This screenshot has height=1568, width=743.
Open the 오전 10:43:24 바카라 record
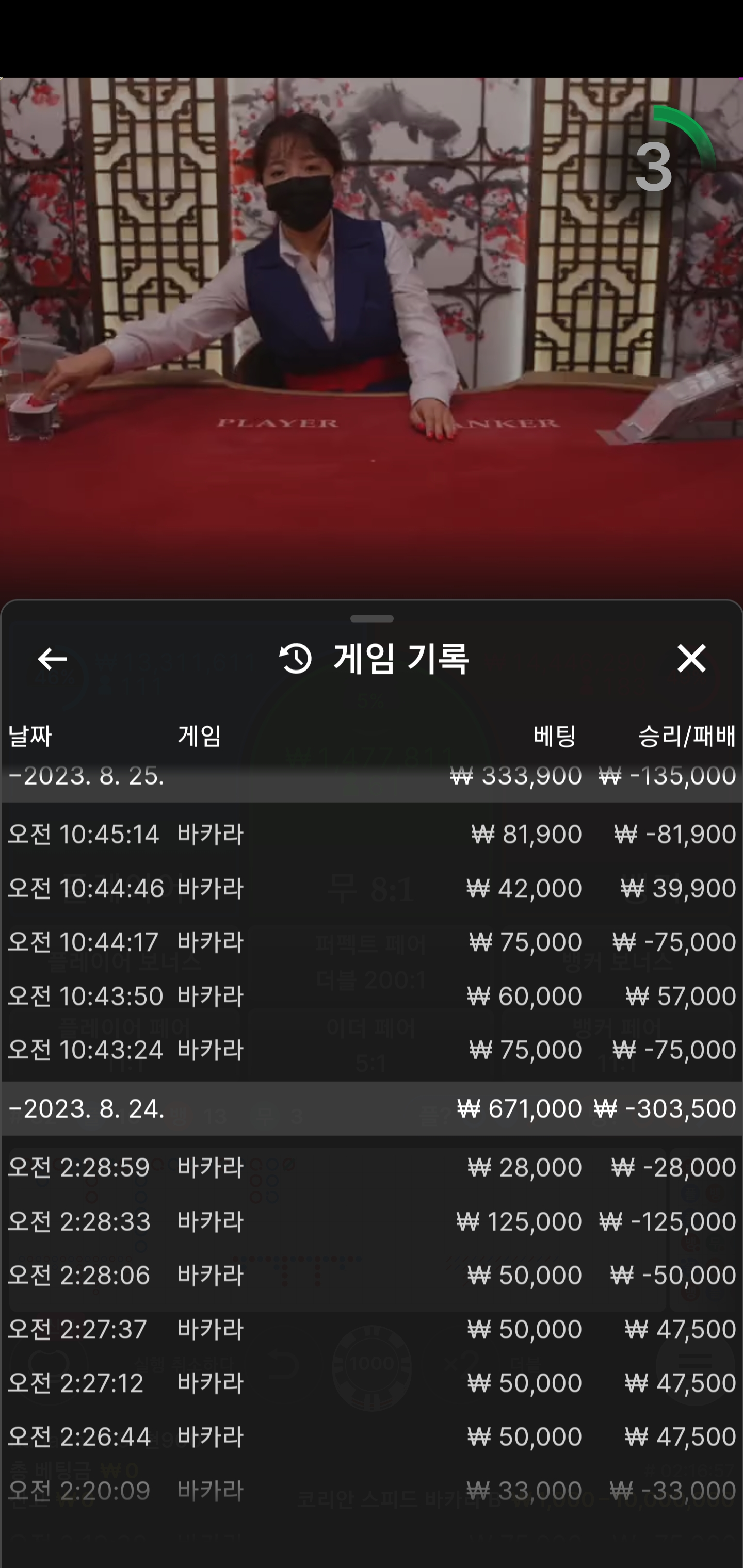click(372, 1050)
